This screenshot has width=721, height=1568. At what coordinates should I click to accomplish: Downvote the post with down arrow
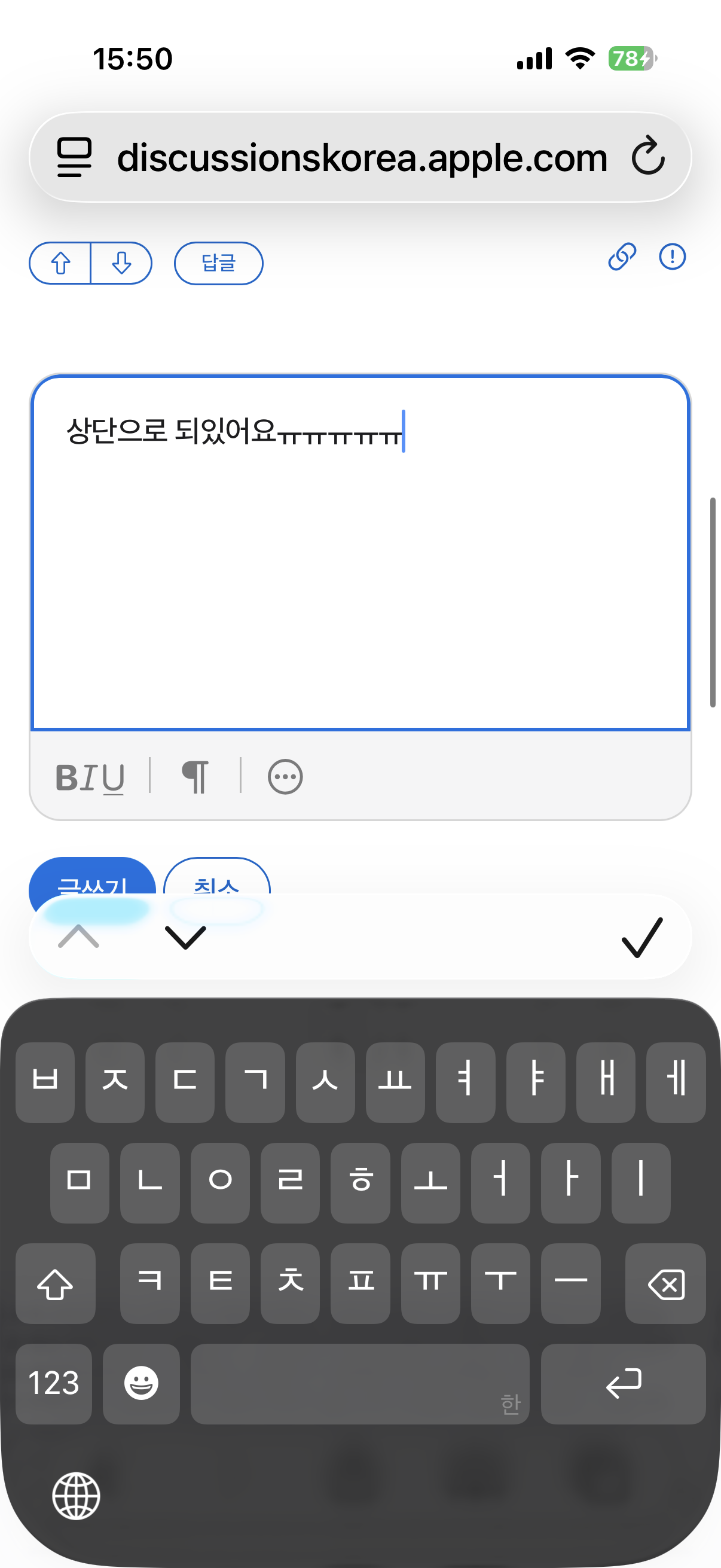pos(121,263)
